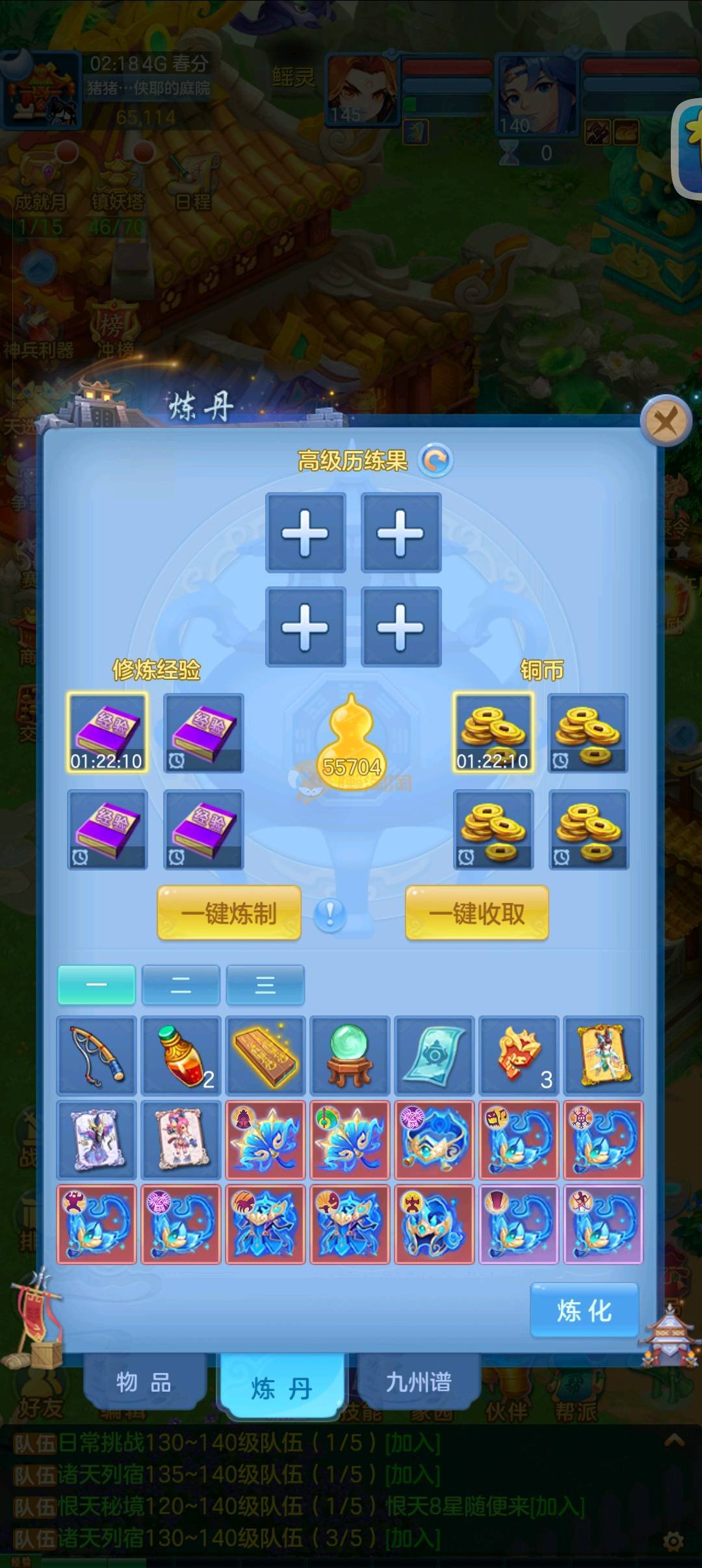Image resolution: width=702 pixels, height=1568 pixels.
Task: Close the 炼丹 dialog
Action: (665, 422)
